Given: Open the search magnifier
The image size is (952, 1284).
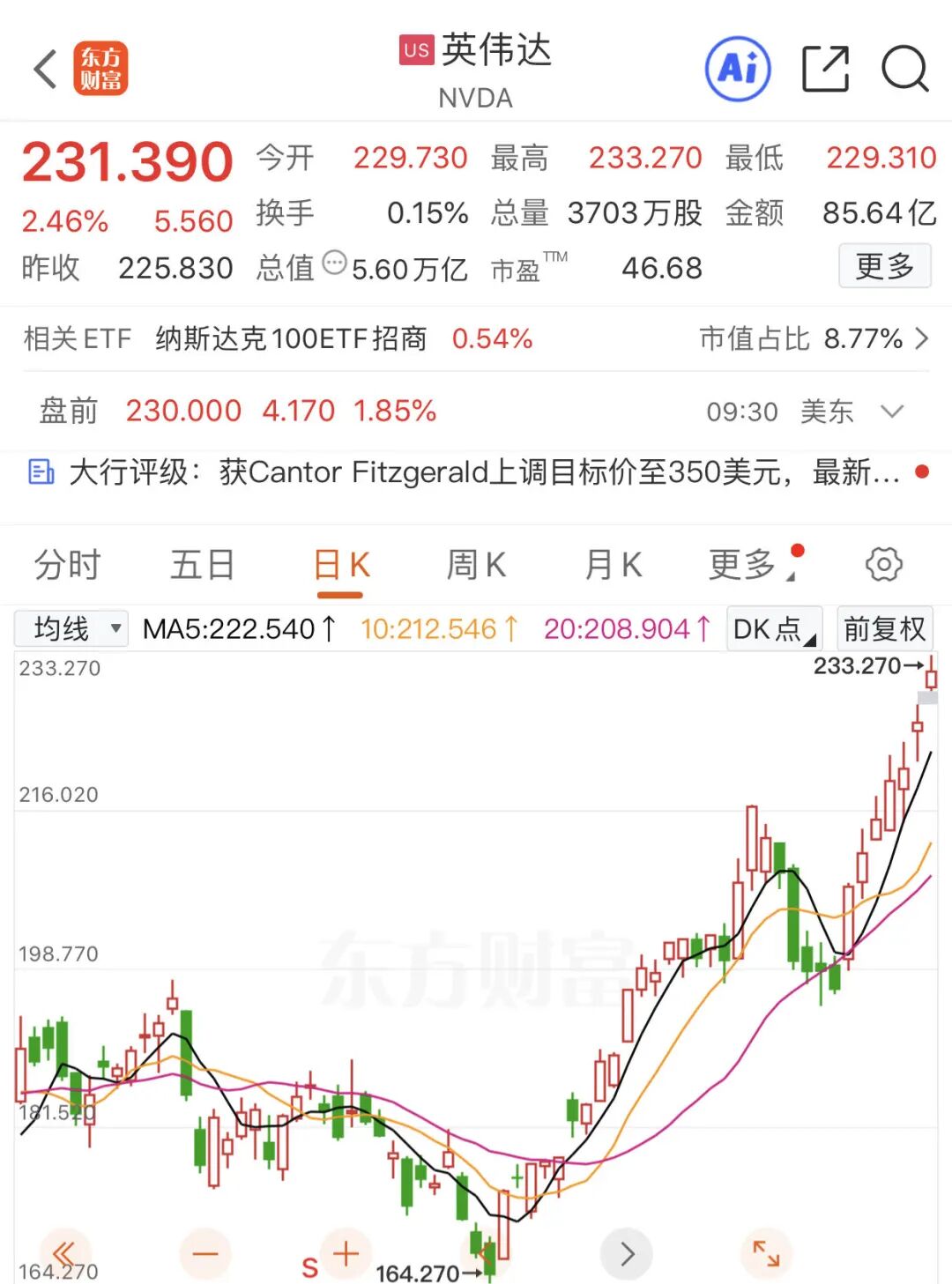Looking at the screenshot, I should point(905,69).
